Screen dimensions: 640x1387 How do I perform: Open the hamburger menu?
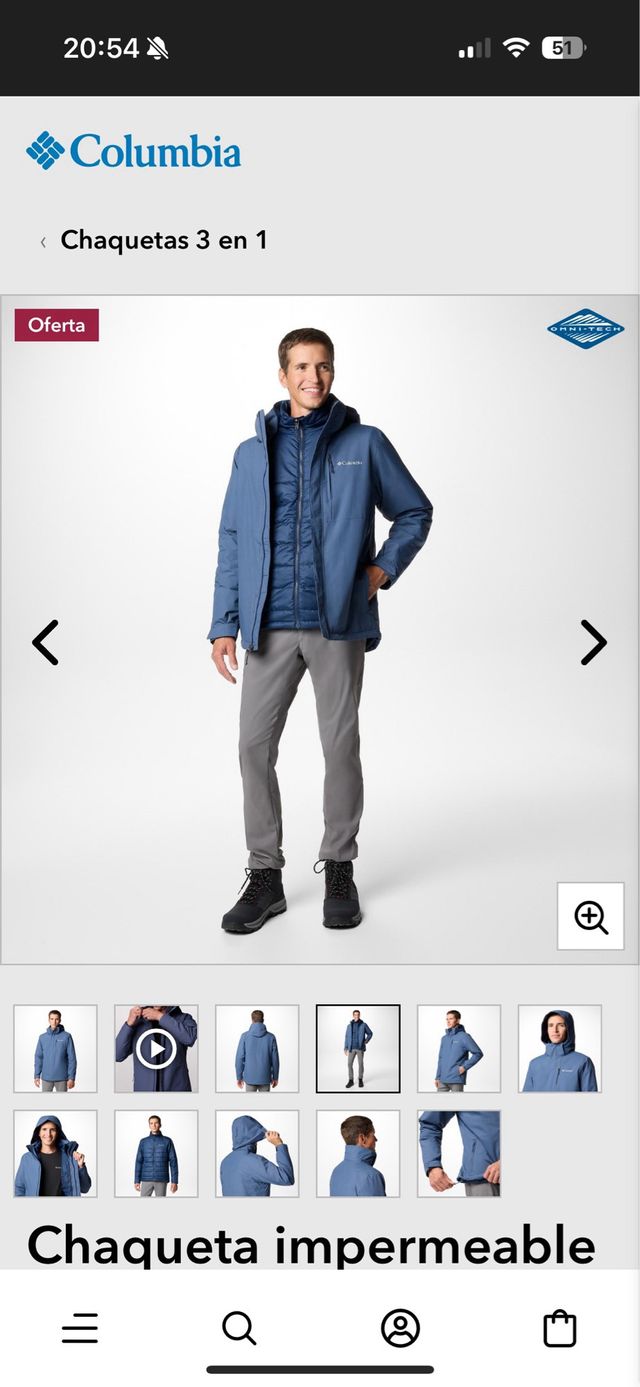pyautogui.click(x=80, y=1328)
